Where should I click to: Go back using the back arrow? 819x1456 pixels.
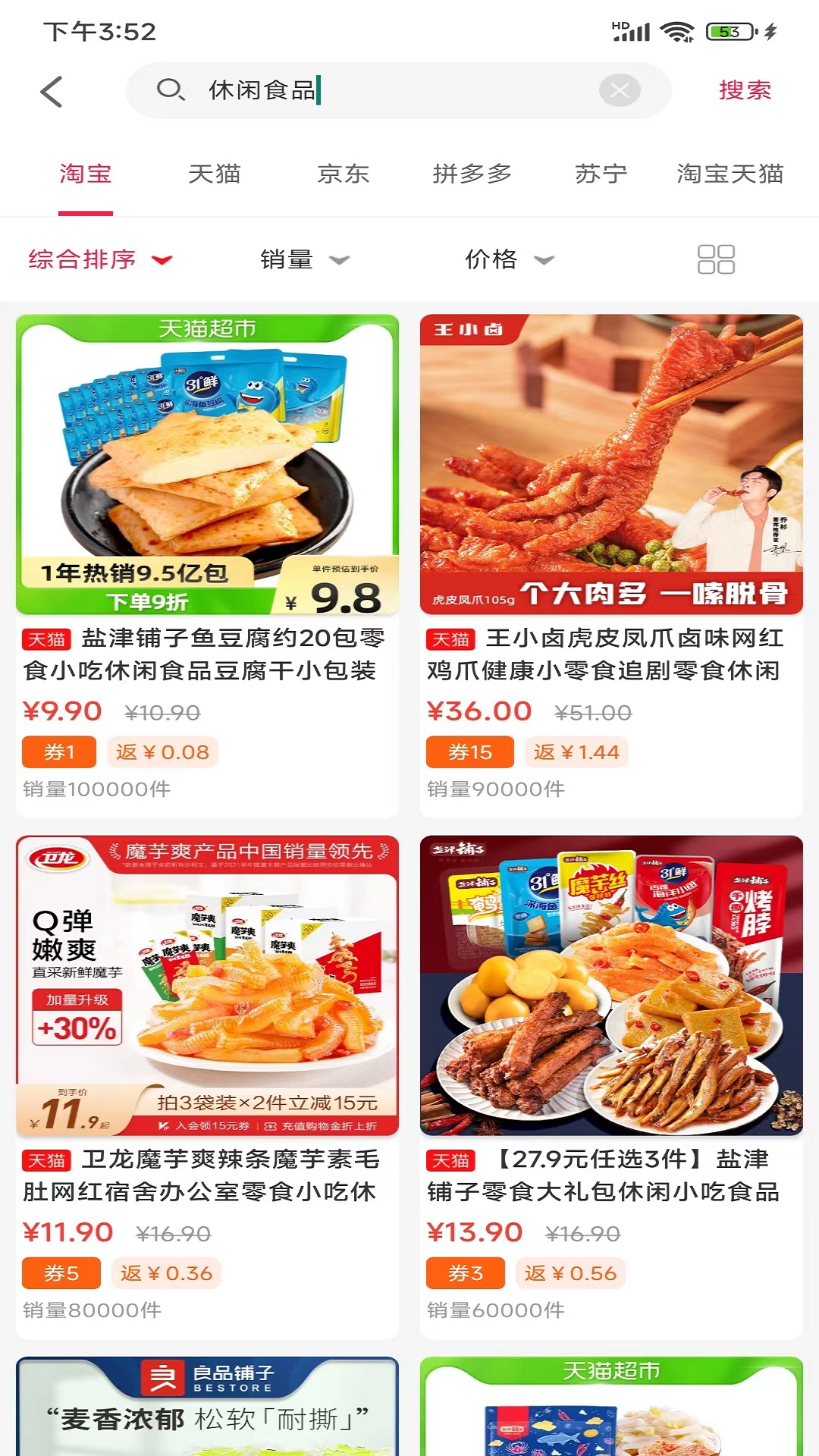(52, 92)
